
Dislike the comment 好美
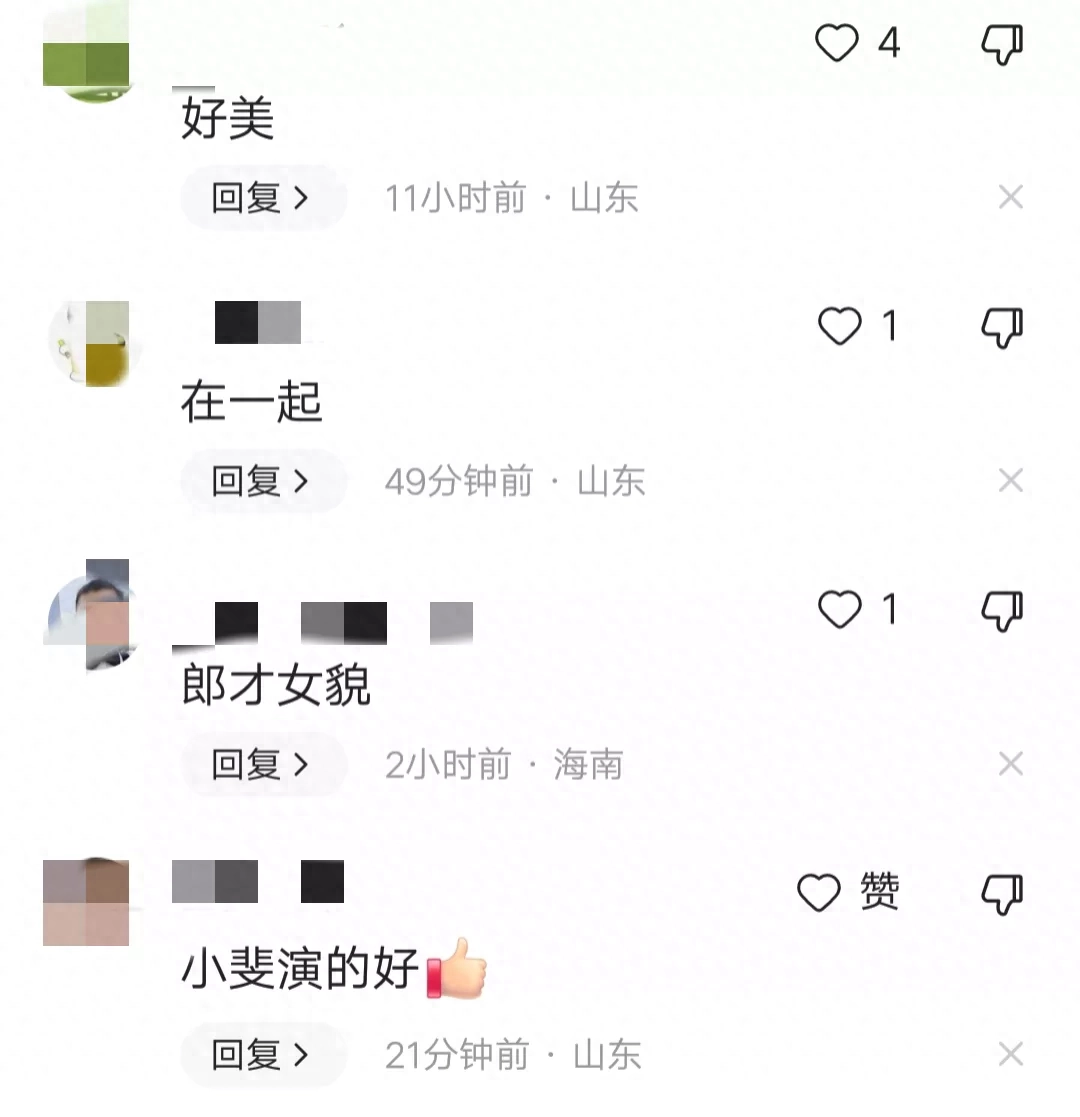click(1001, 44)
